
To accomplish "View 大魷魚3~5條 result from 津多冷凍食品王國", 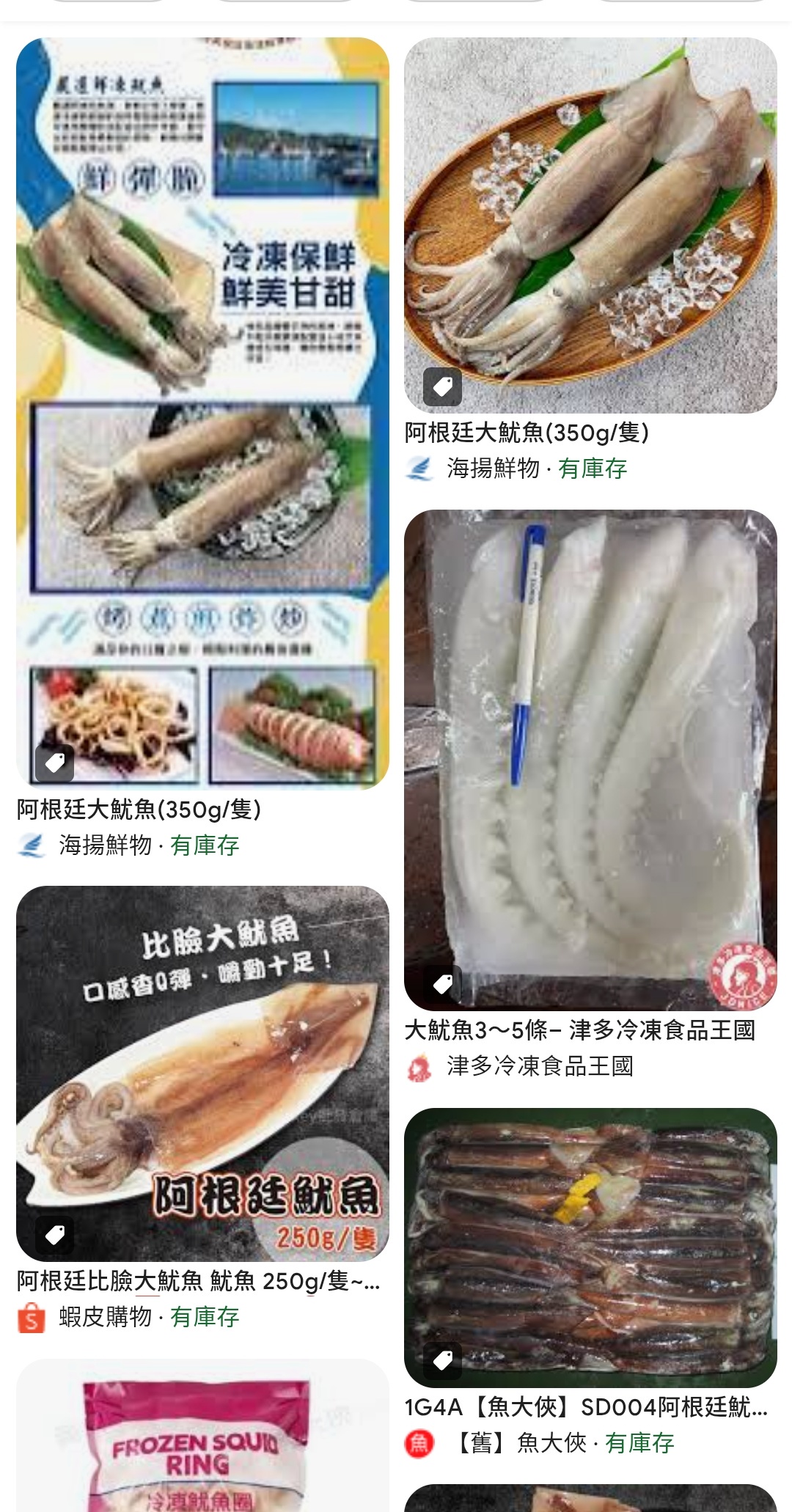I will coord(579,1030).
